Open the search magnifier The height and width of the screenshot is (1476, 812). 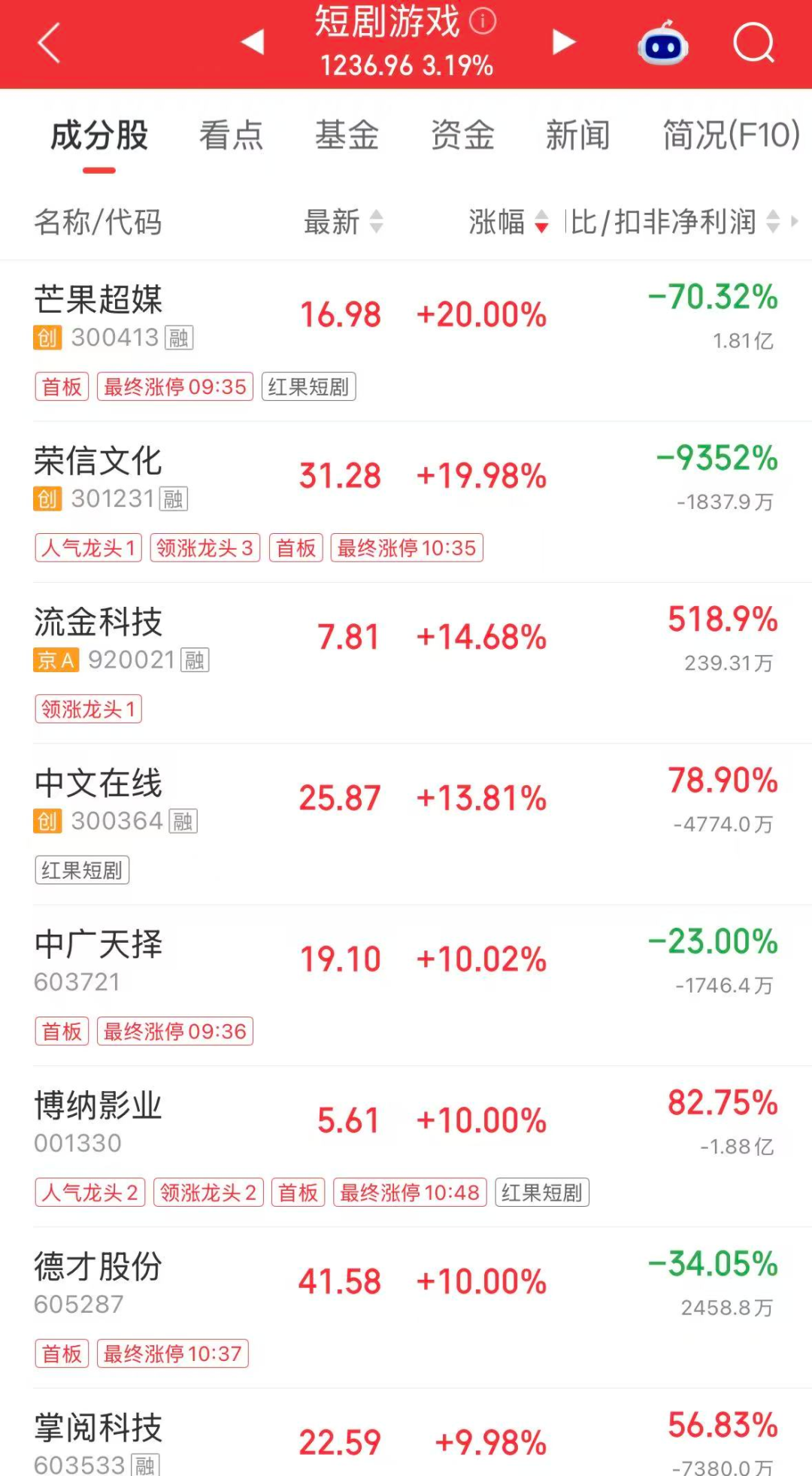point(753,43)
